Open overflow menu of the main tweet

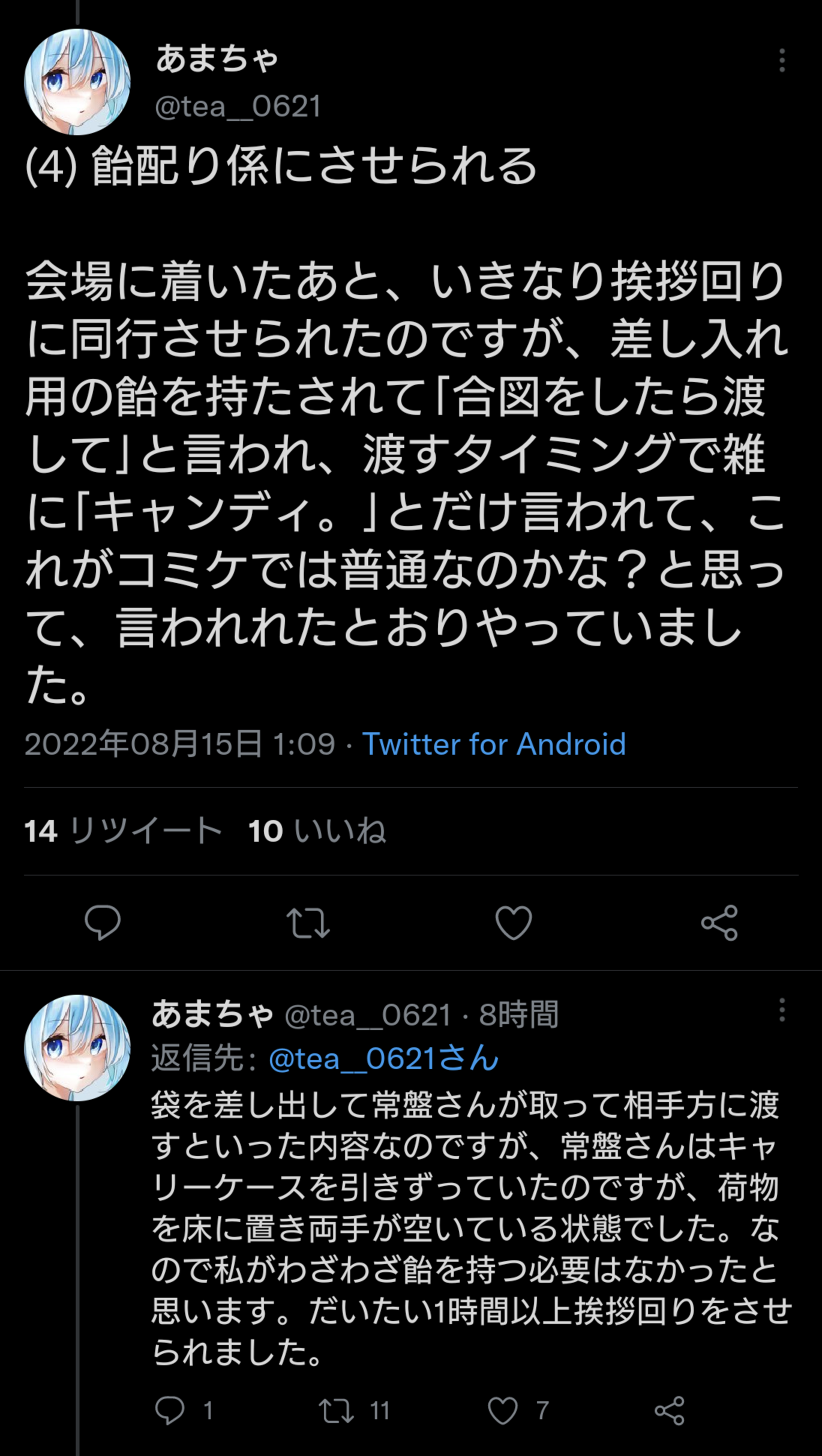[782, 60]
